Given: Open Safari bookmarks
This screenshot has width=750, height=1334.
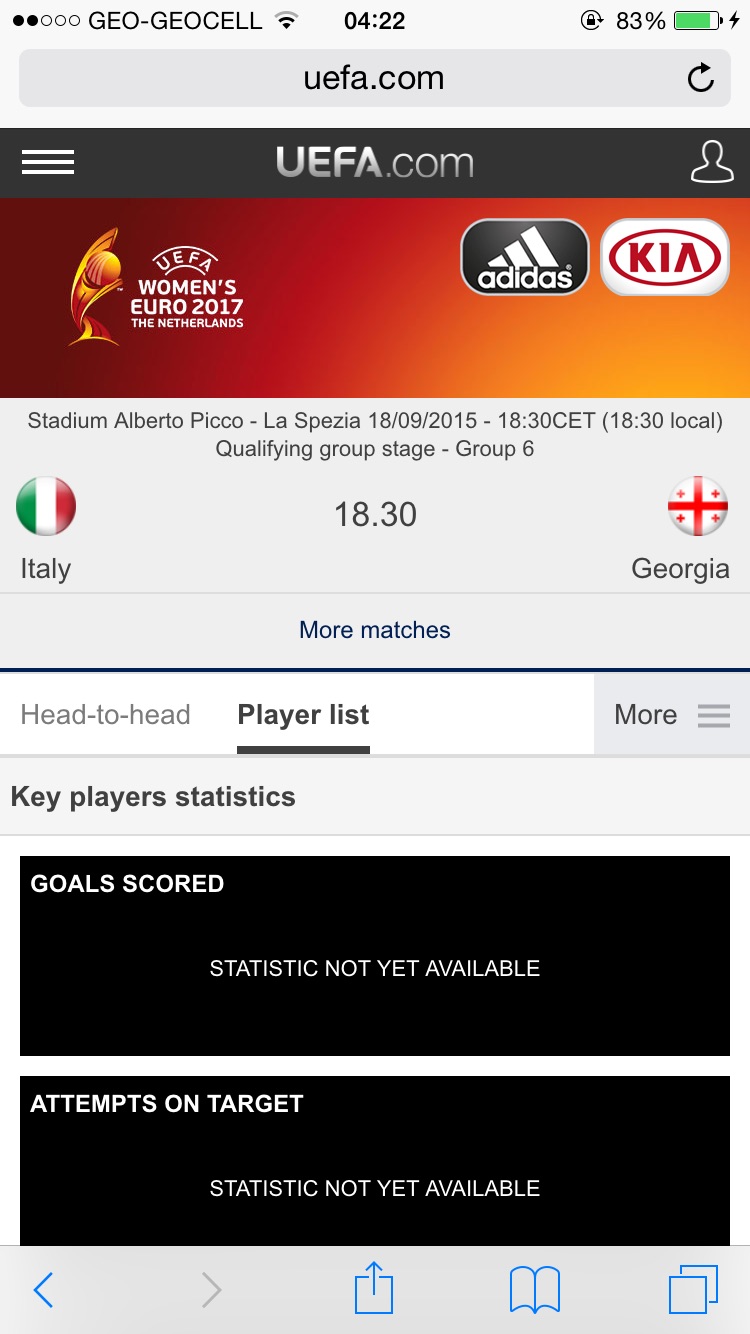Looking at the screenshot, I should 534,1290.
